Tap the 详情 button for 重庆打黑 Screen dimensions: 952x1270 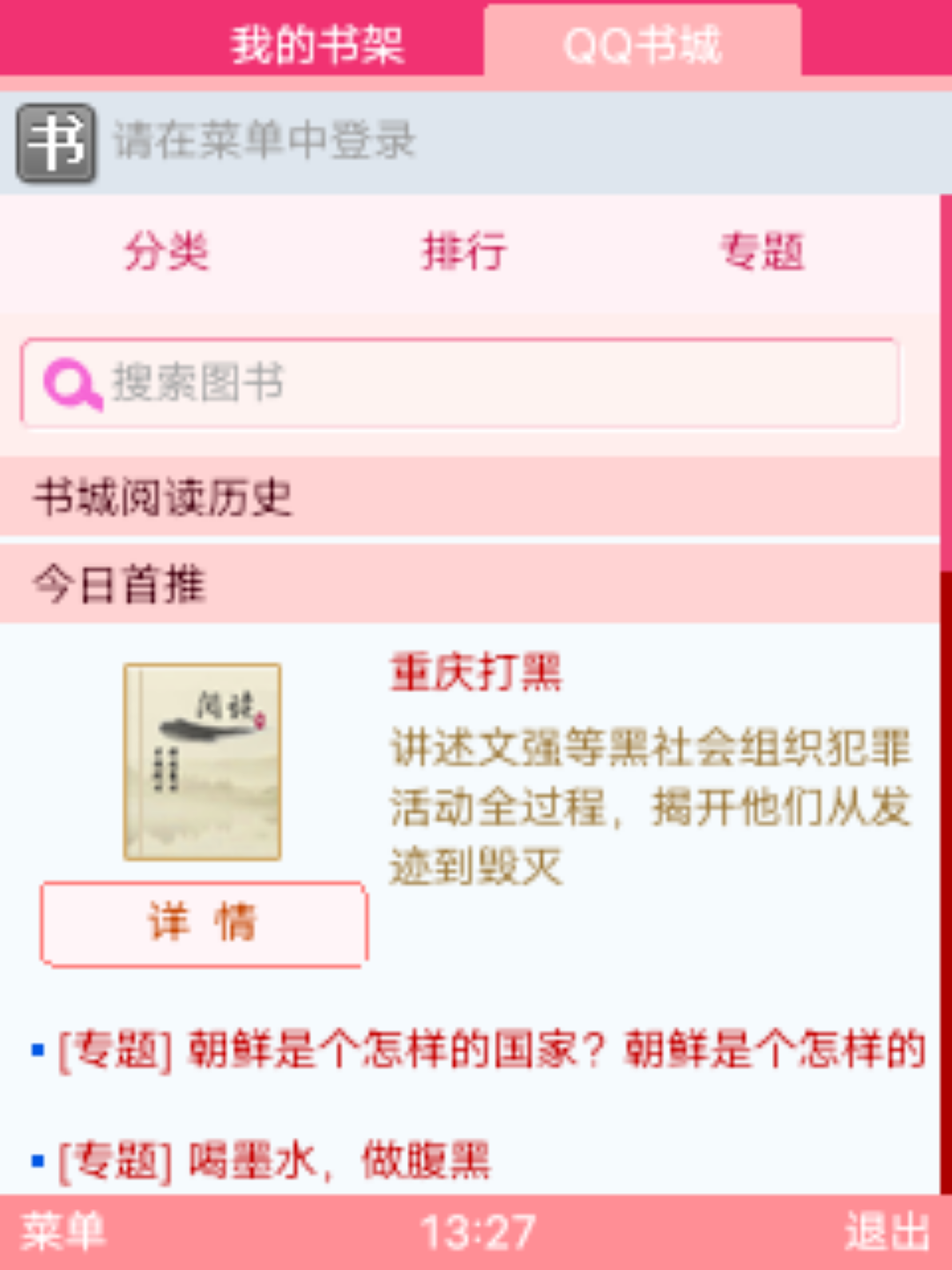tap(204, 923)
